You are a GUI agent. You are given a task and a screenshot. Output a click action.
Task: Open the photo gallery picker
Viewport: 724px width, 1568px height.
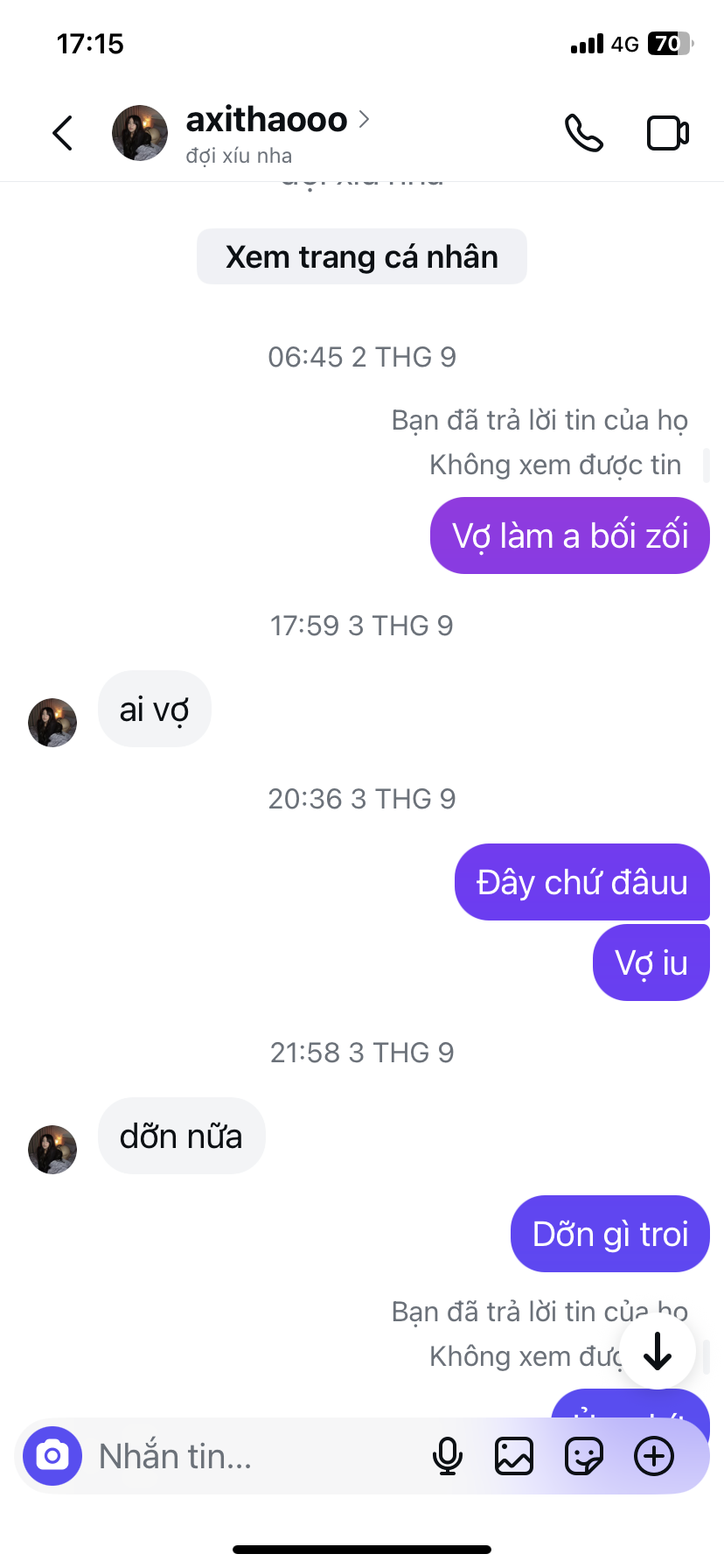tap(514, 1456)
